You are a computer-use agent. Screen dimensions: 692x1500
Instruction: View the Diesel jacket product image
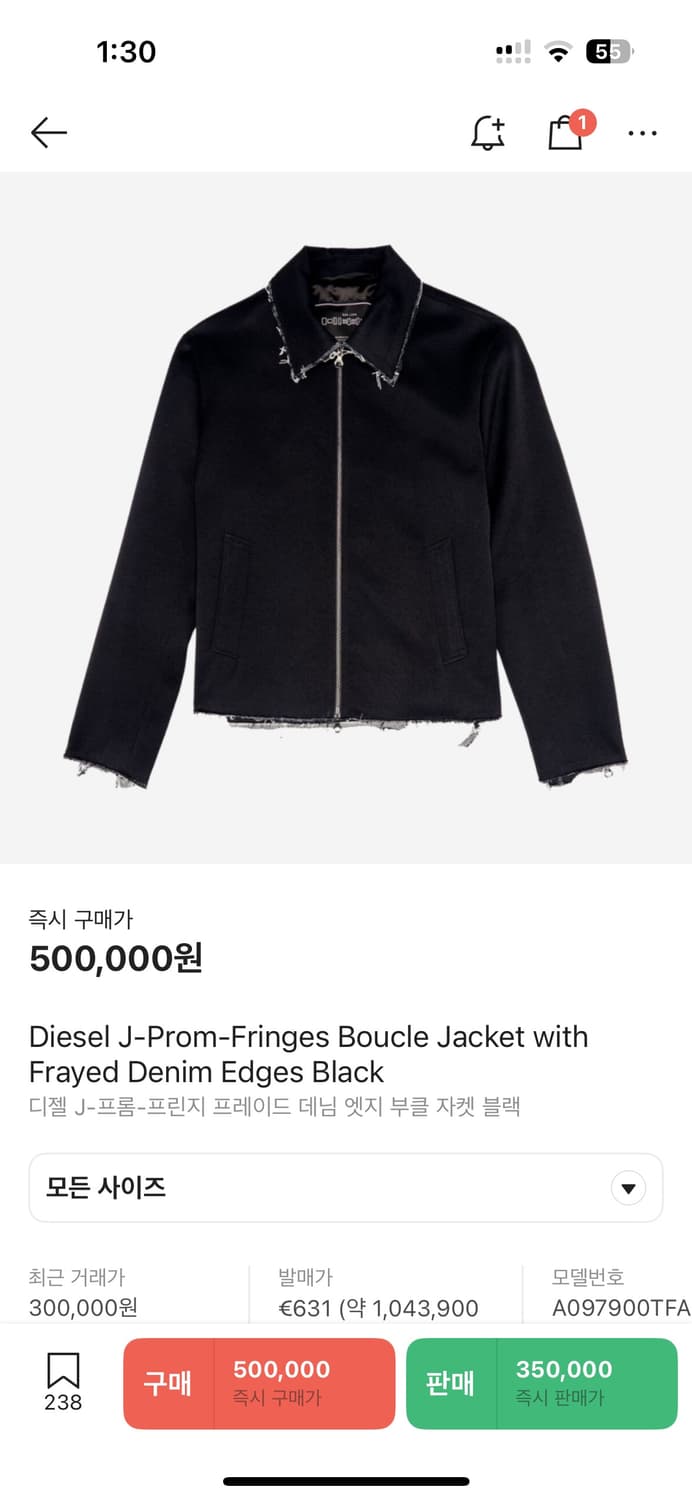[346, 516]
